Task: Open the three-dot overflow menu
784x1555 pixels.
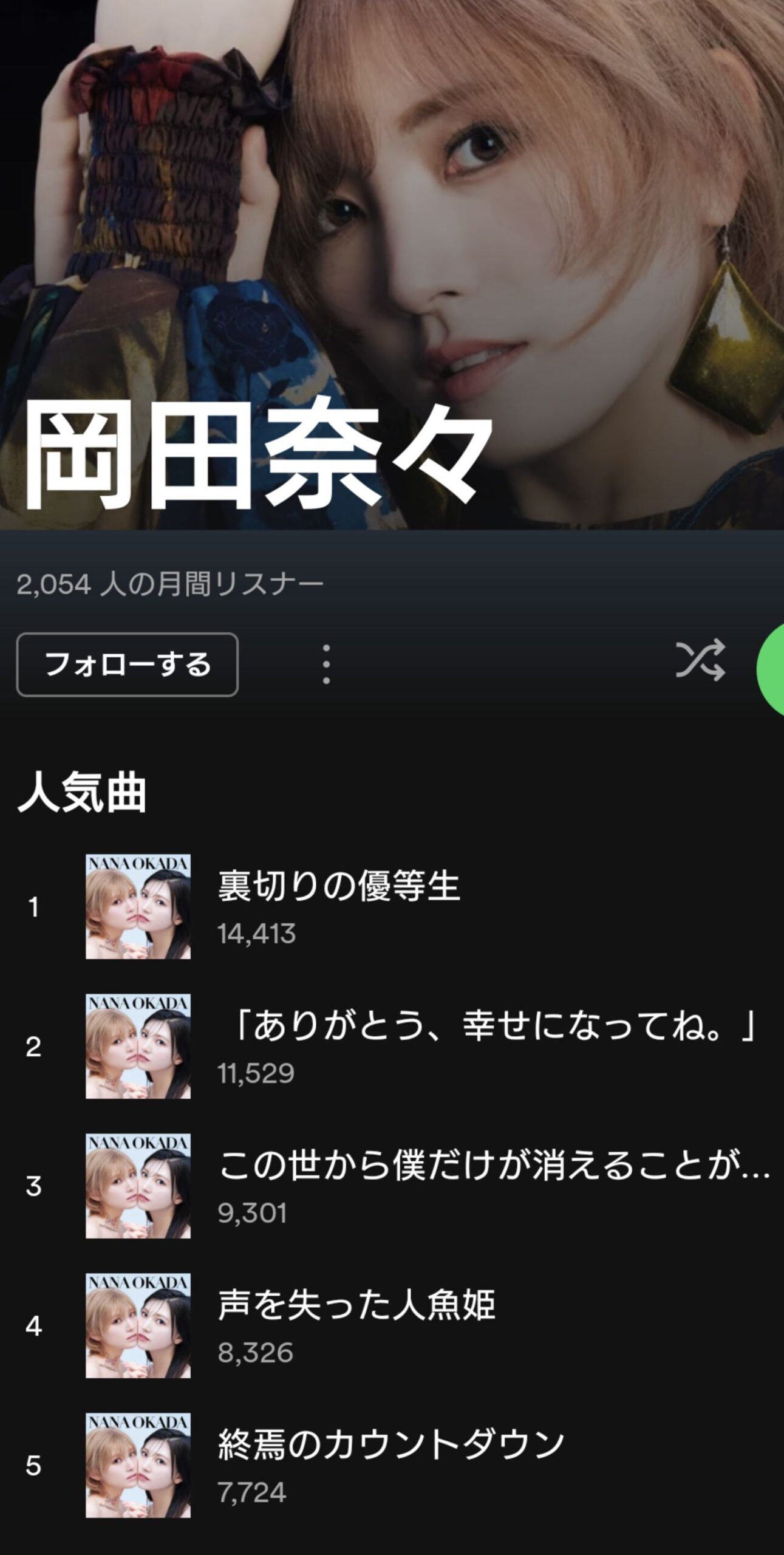Action: click(x=326, y=665)
